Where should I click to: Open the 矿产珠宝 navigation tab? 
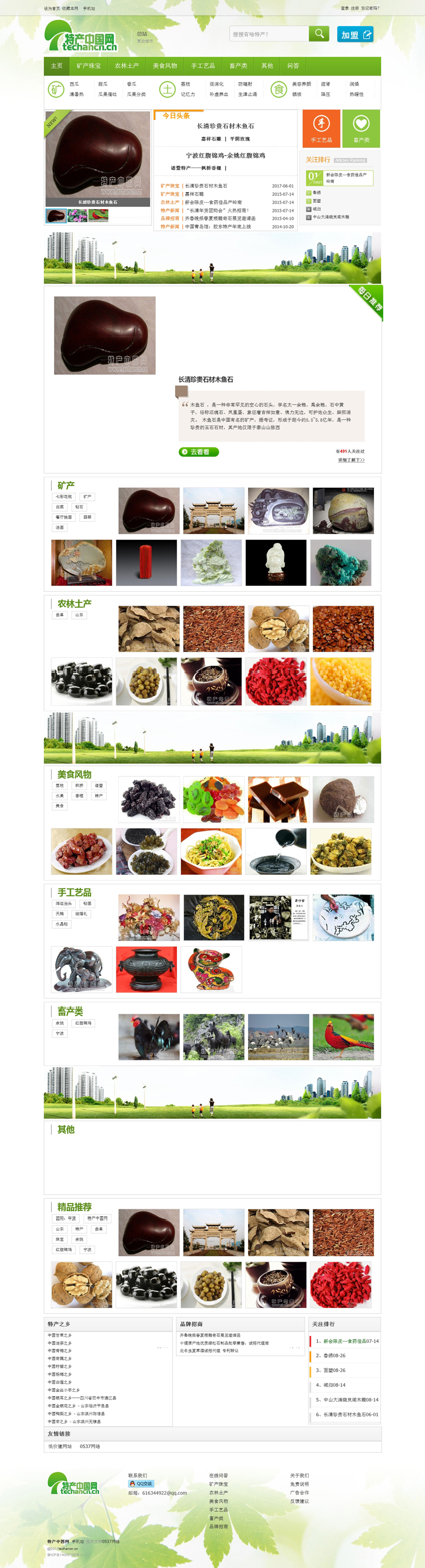pos(89,66)
